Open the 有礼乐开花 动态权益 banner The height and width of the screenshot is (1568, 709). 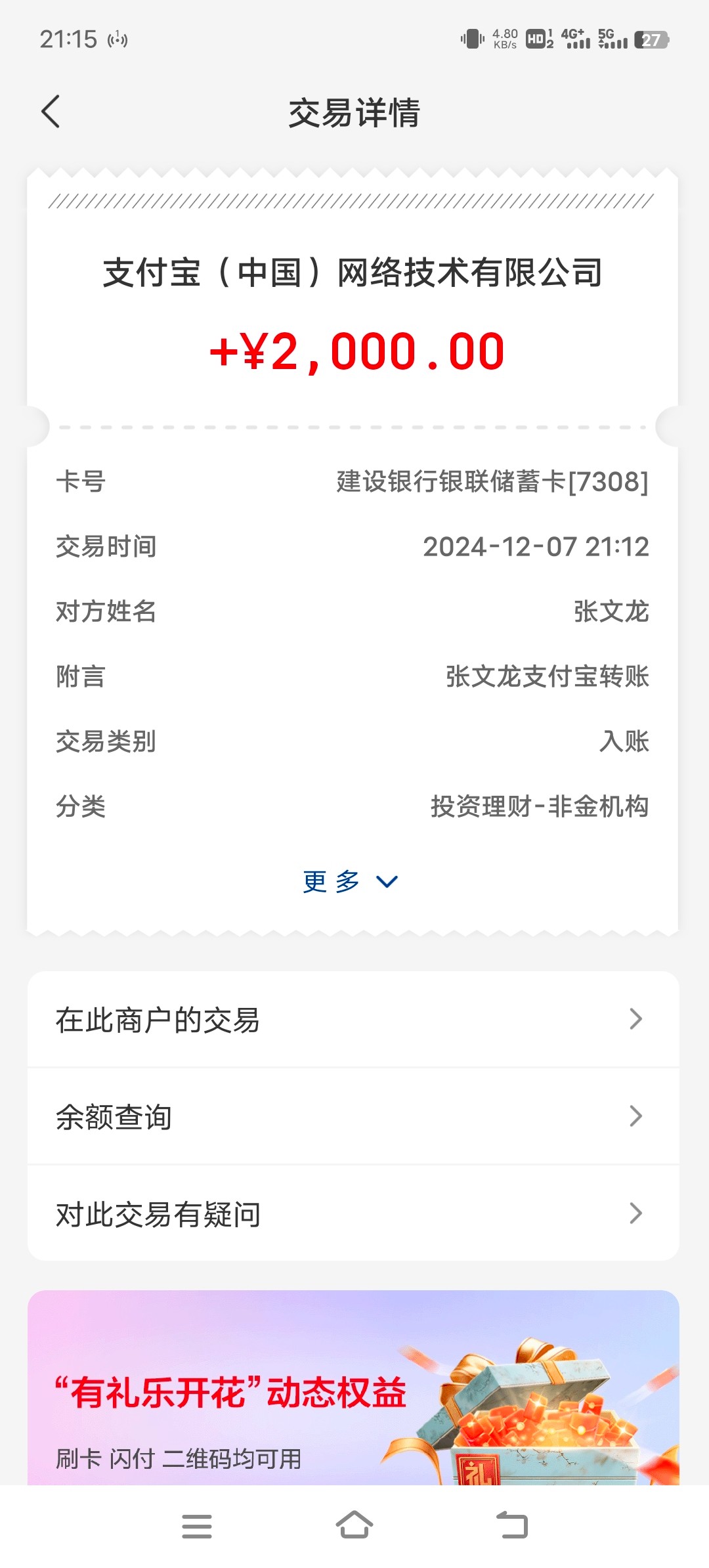coord(353,1387)
